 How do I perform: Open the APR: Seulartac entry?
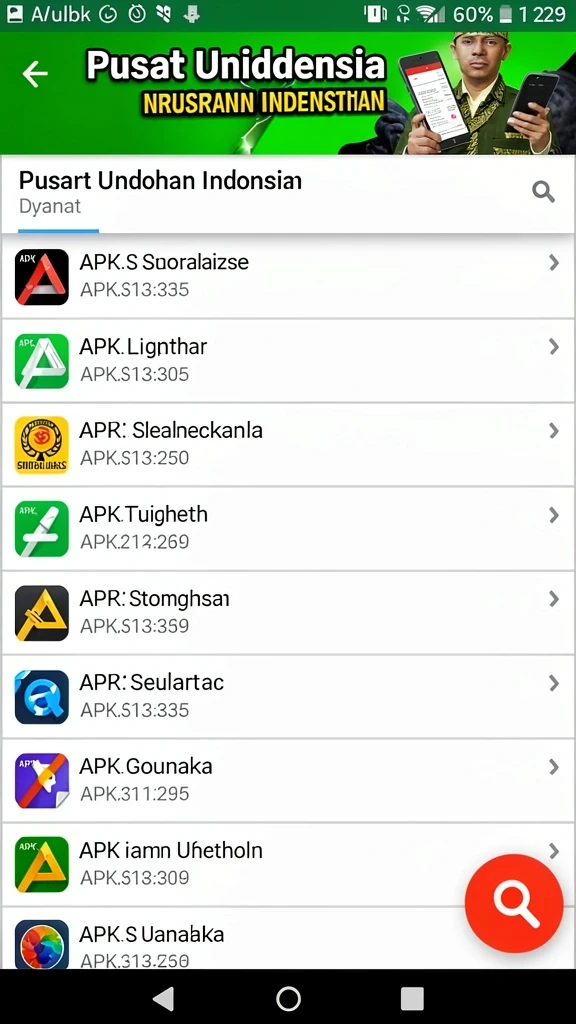[x=288, y=697]
